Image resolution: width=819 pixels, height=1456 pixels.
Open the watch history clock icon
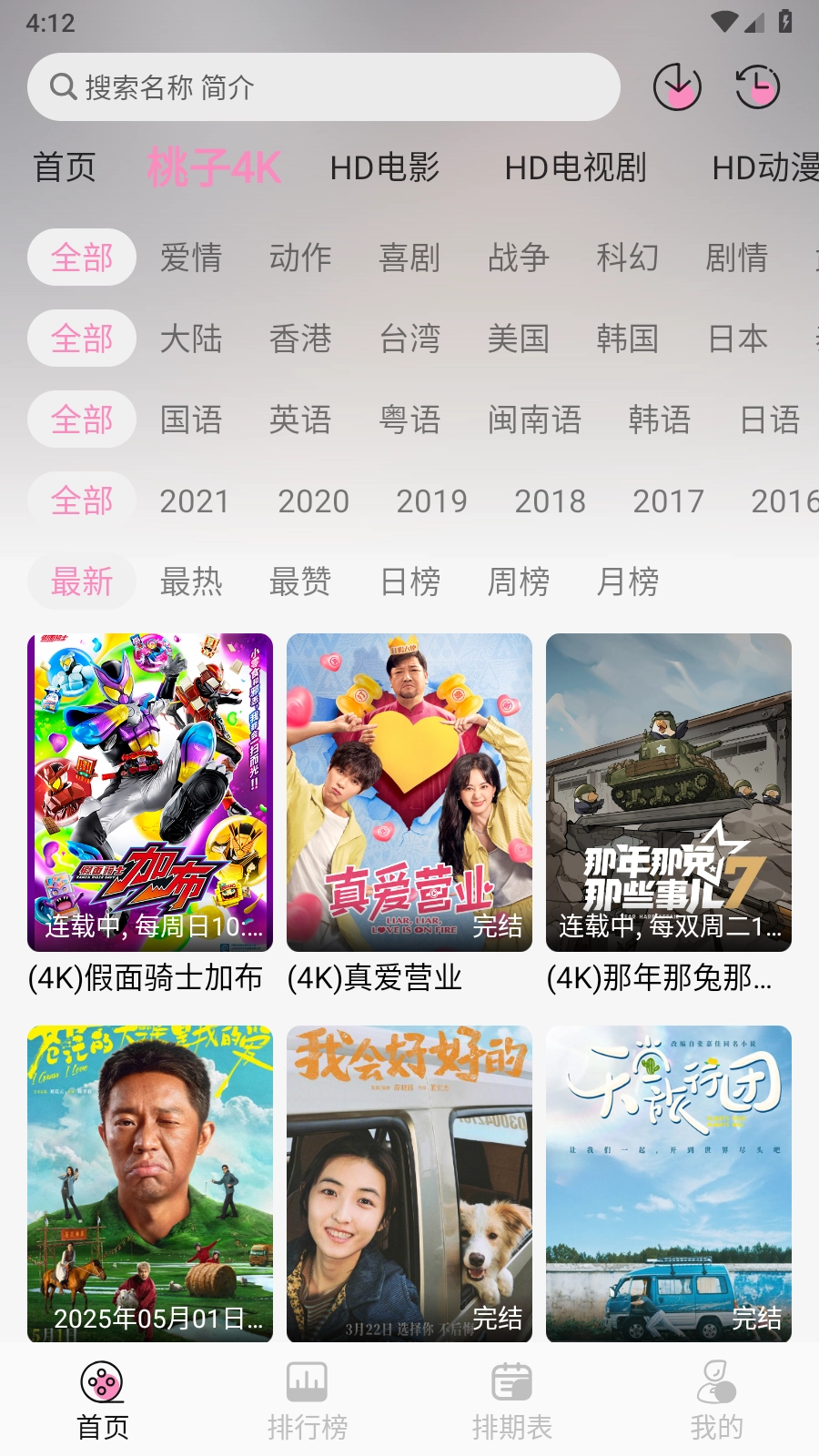point(757,87)
